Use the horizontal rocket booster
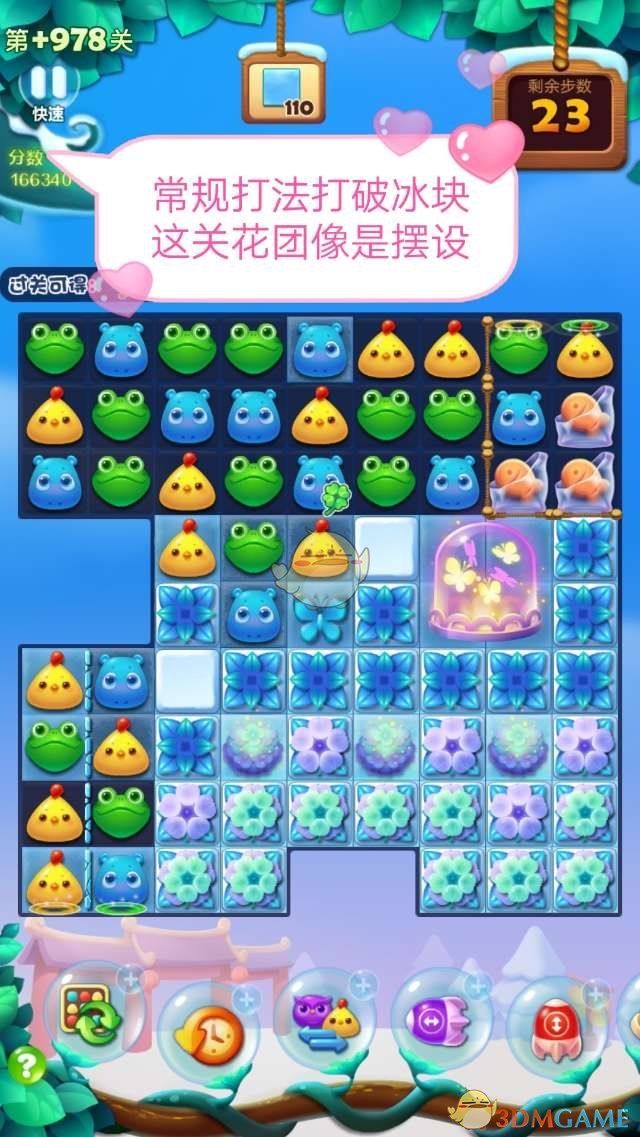 (438, 1020)
